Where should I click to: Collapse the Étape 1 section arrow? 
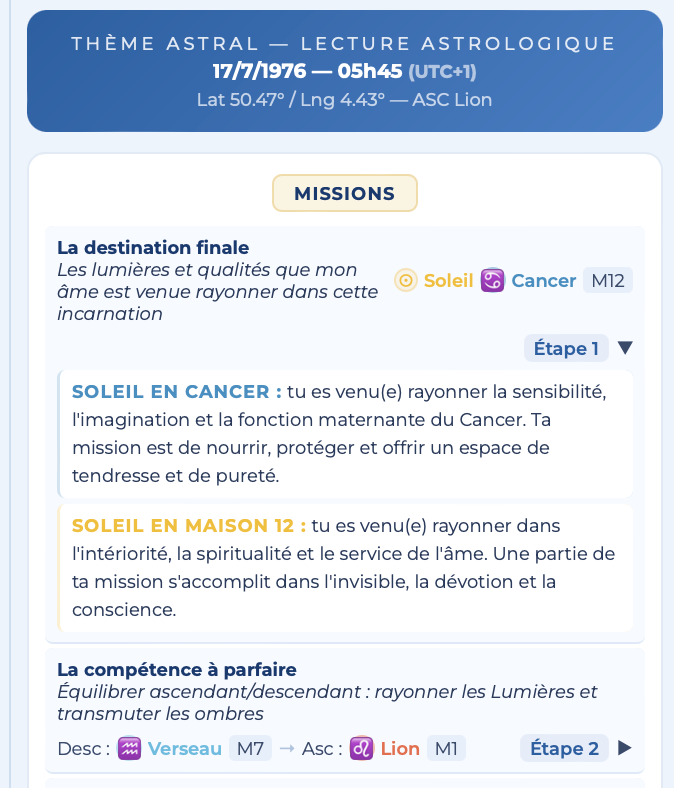[625, 348]
